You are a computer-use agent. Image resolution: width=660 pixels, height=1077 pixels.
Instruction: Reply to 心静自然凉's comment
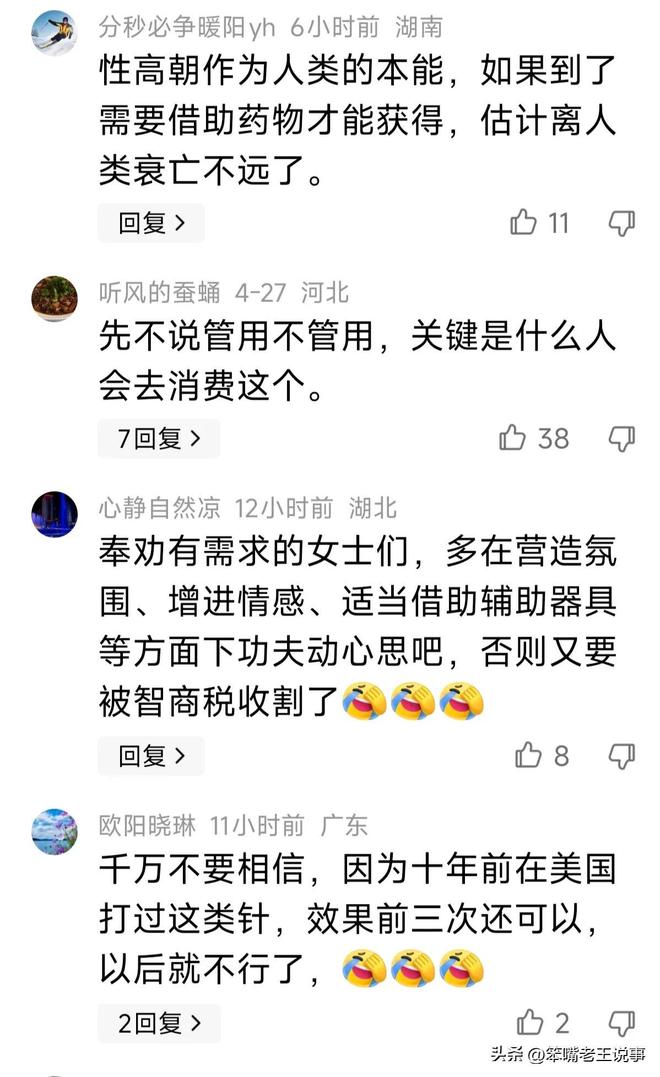pyautogui.click(x=151, y=756)
